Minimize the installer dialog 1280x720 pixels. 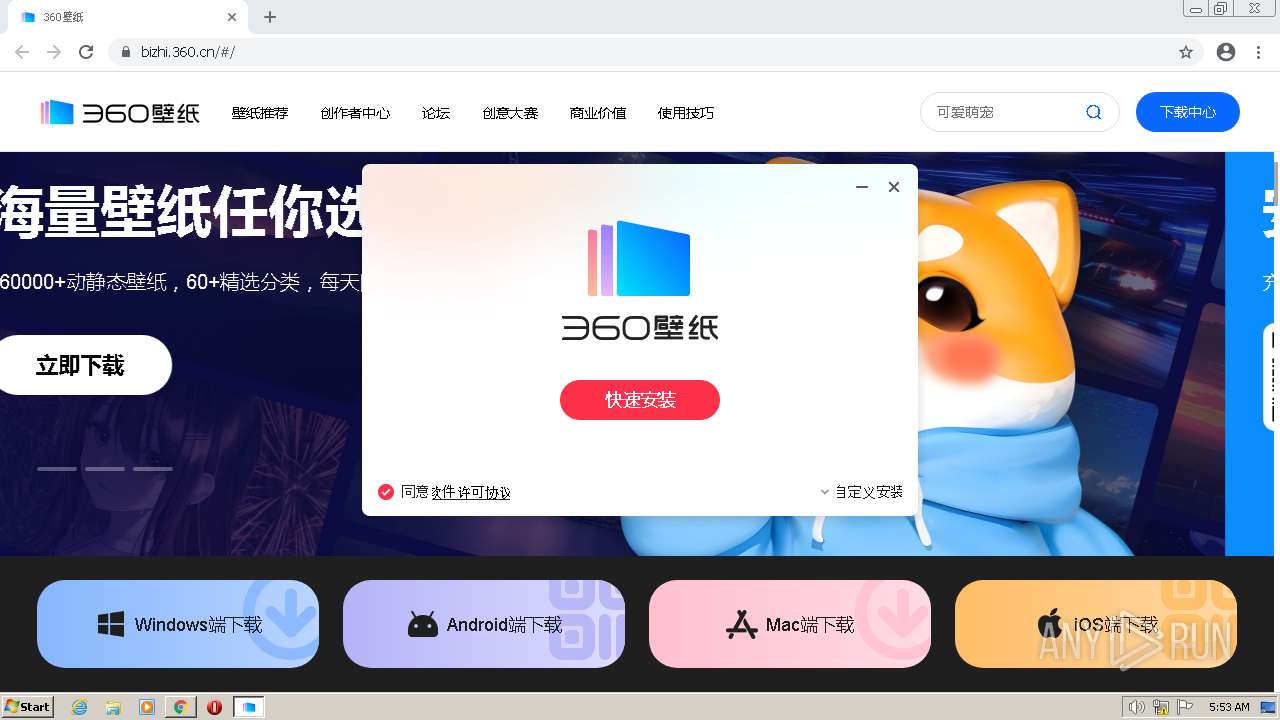(x=861, y=187)
